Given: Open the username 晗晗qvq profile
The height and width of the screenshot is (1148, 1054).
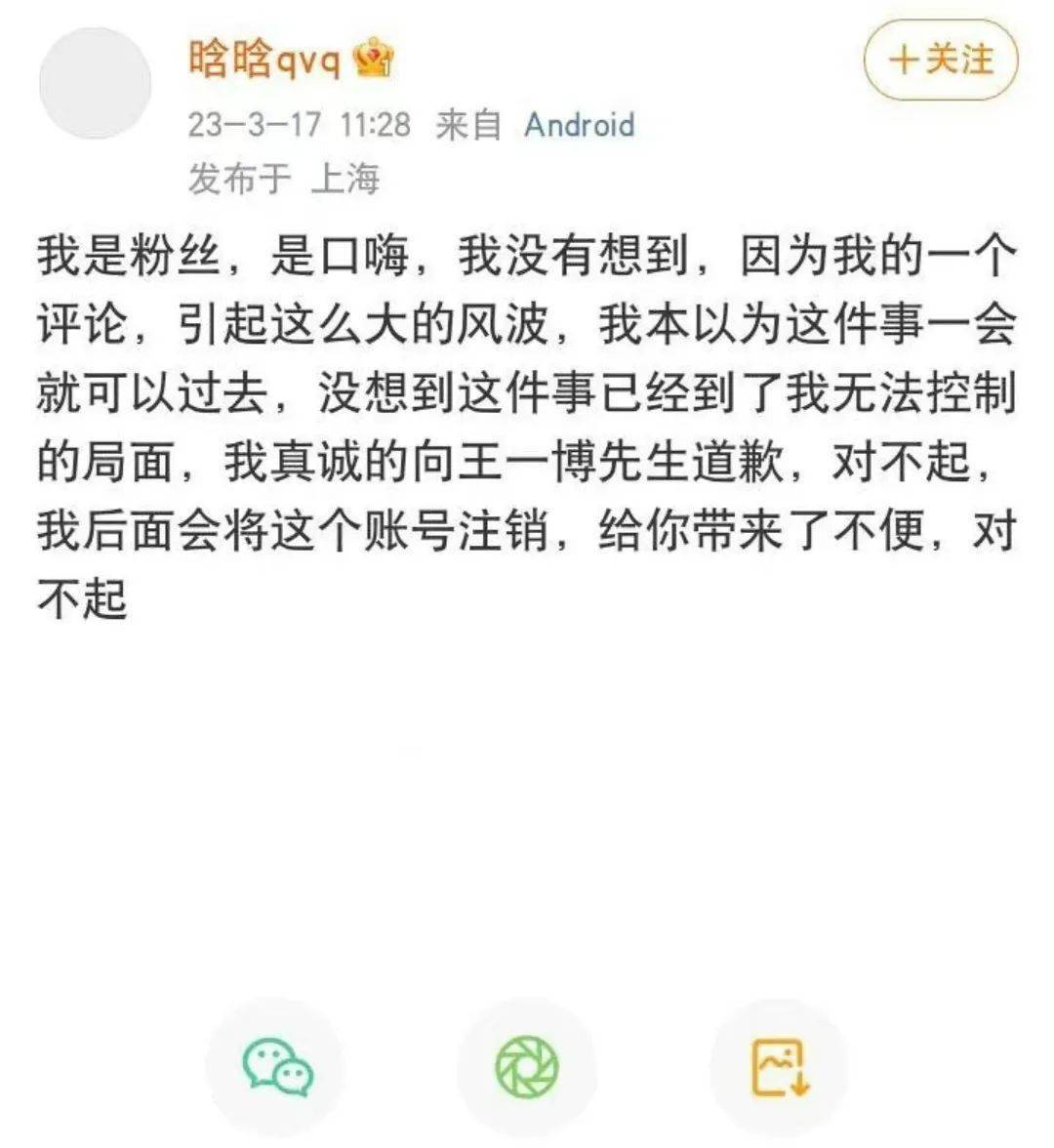Looking at the screenshot, I should pos(264,61).
